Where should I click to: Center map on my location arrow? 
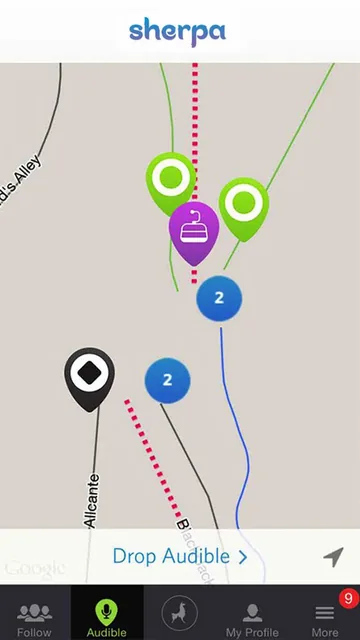coord(333,557)
